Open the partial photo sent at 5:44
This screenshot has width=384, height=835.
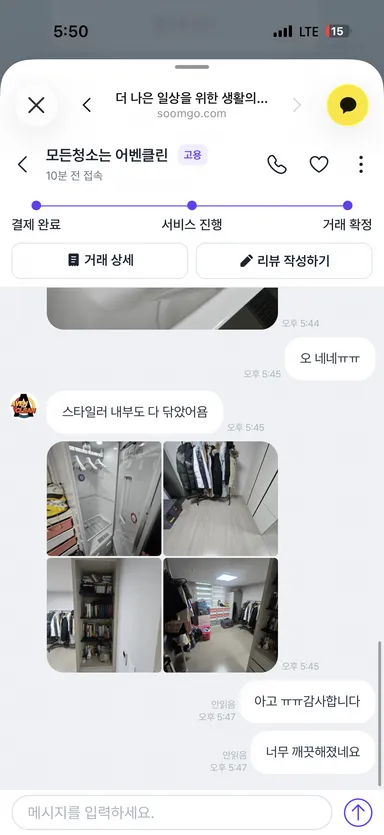[162, 308]
